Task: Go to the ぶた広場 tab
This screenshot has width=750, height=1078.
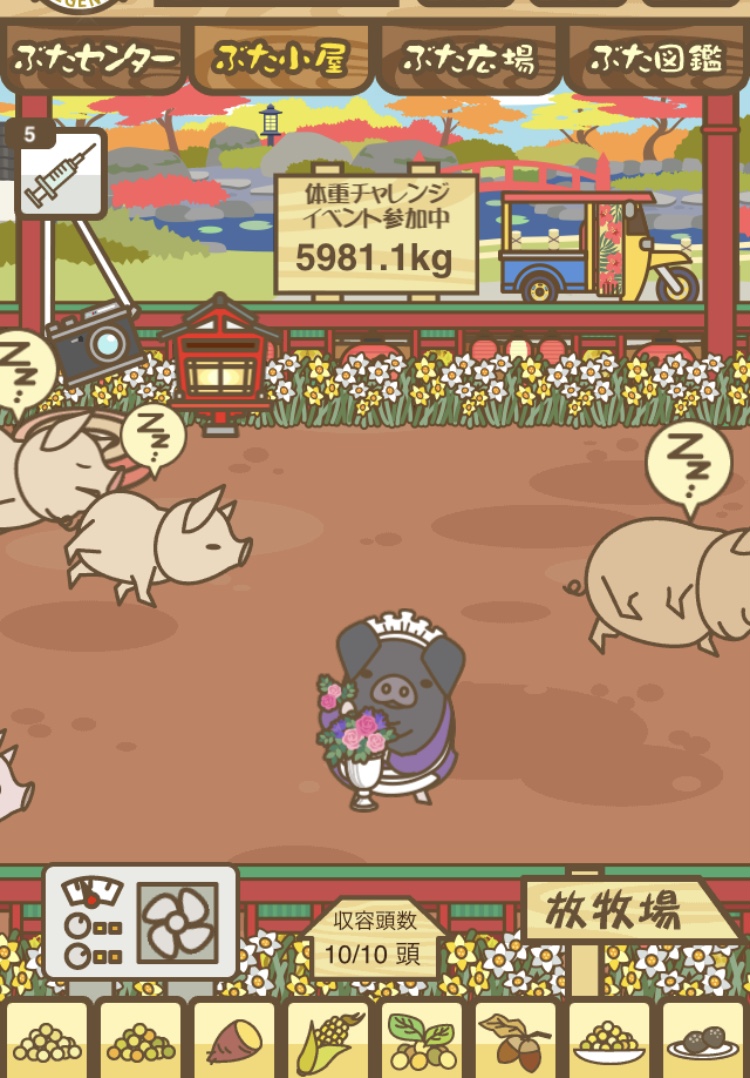Action: pyautogui.click(x=468, y=58)
